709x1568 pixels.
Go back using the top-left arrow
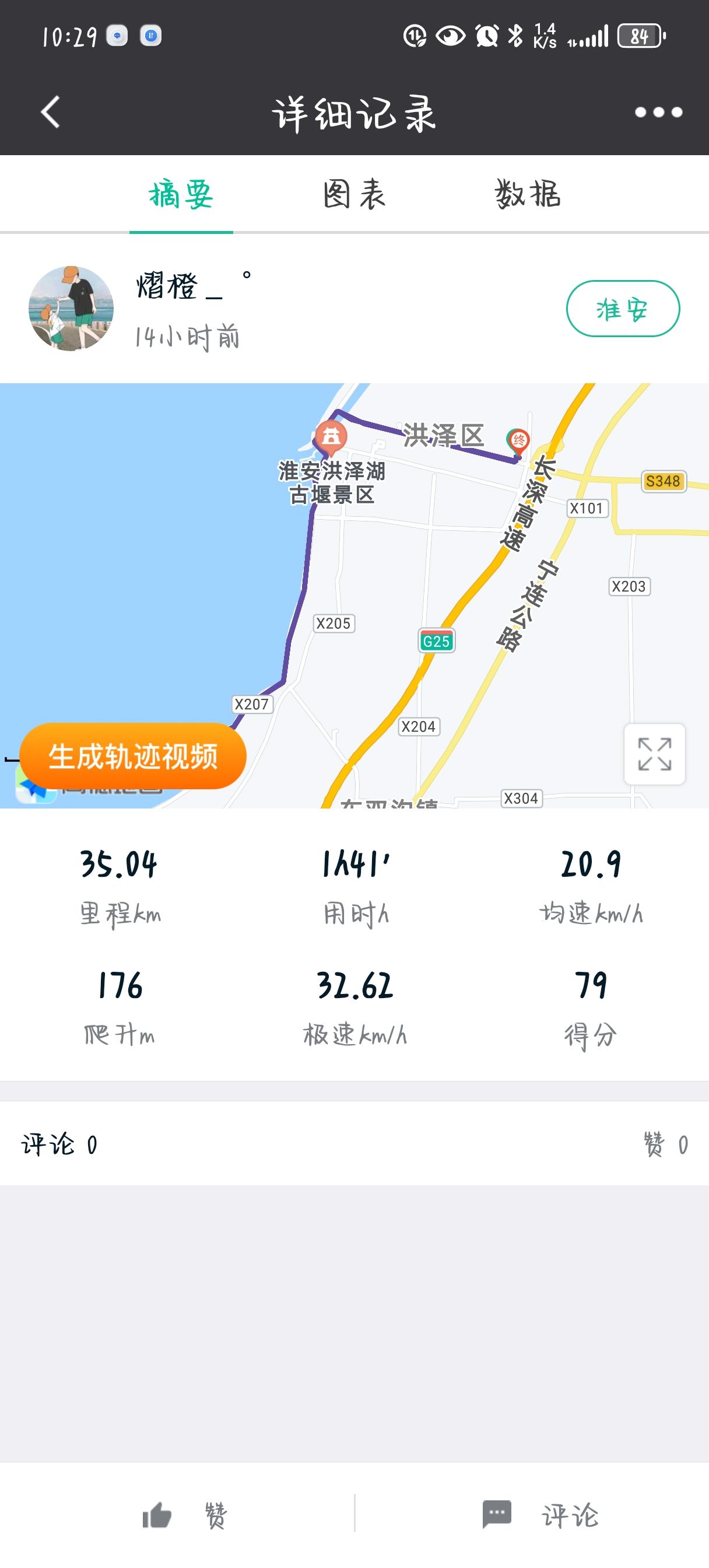pyautogui.click(x=51, y=112)
